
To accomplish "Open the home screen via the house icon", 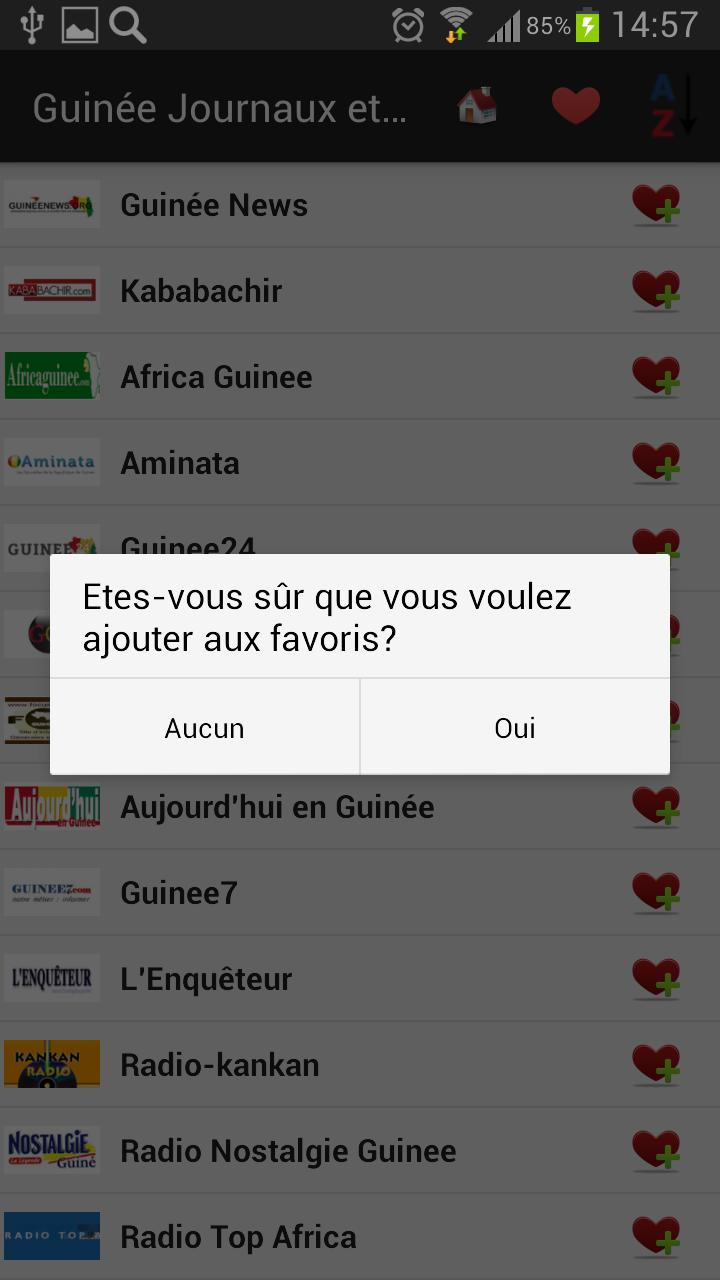I will [x=478, y=104].
